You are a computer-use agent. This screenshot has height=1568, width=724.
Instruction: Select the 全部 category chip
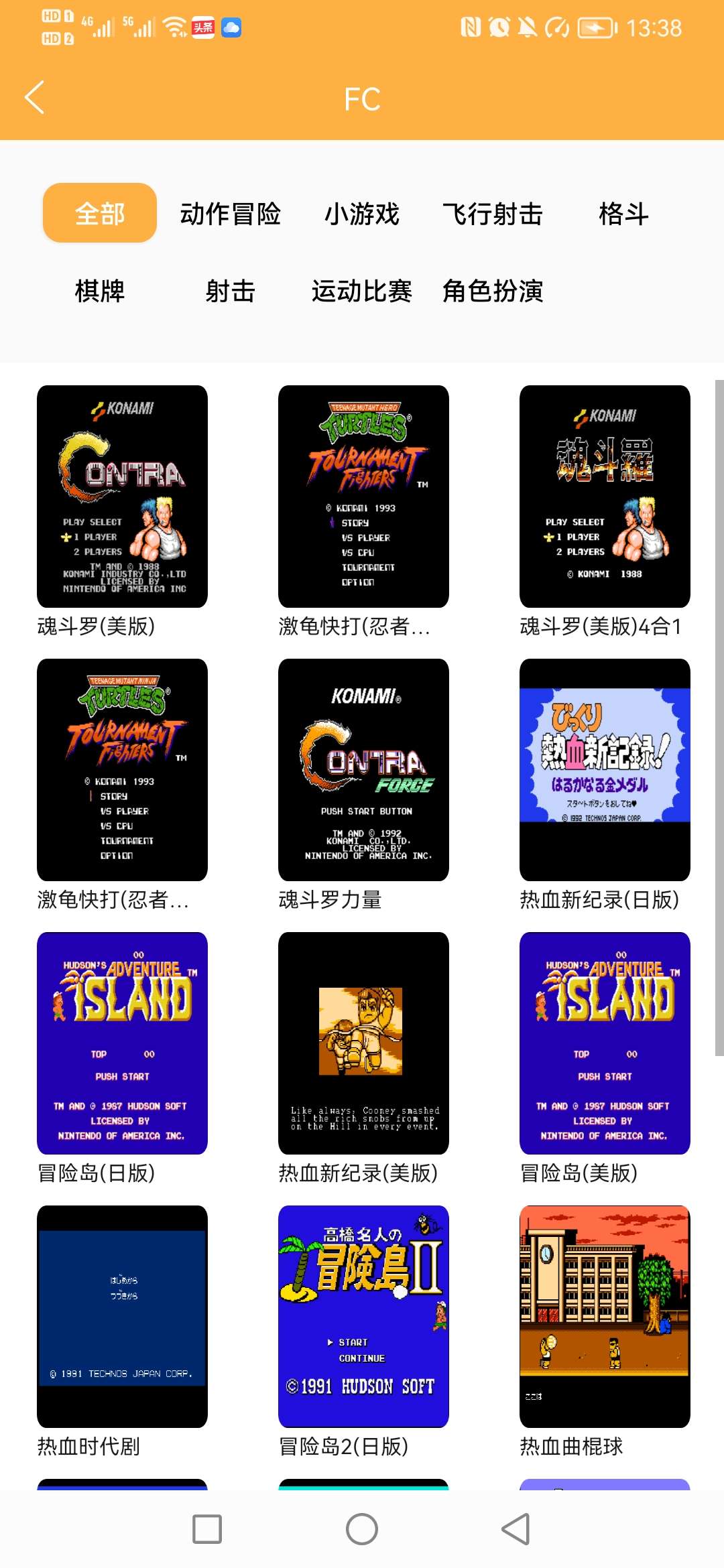pyautogui.click(x=100, y=213)
